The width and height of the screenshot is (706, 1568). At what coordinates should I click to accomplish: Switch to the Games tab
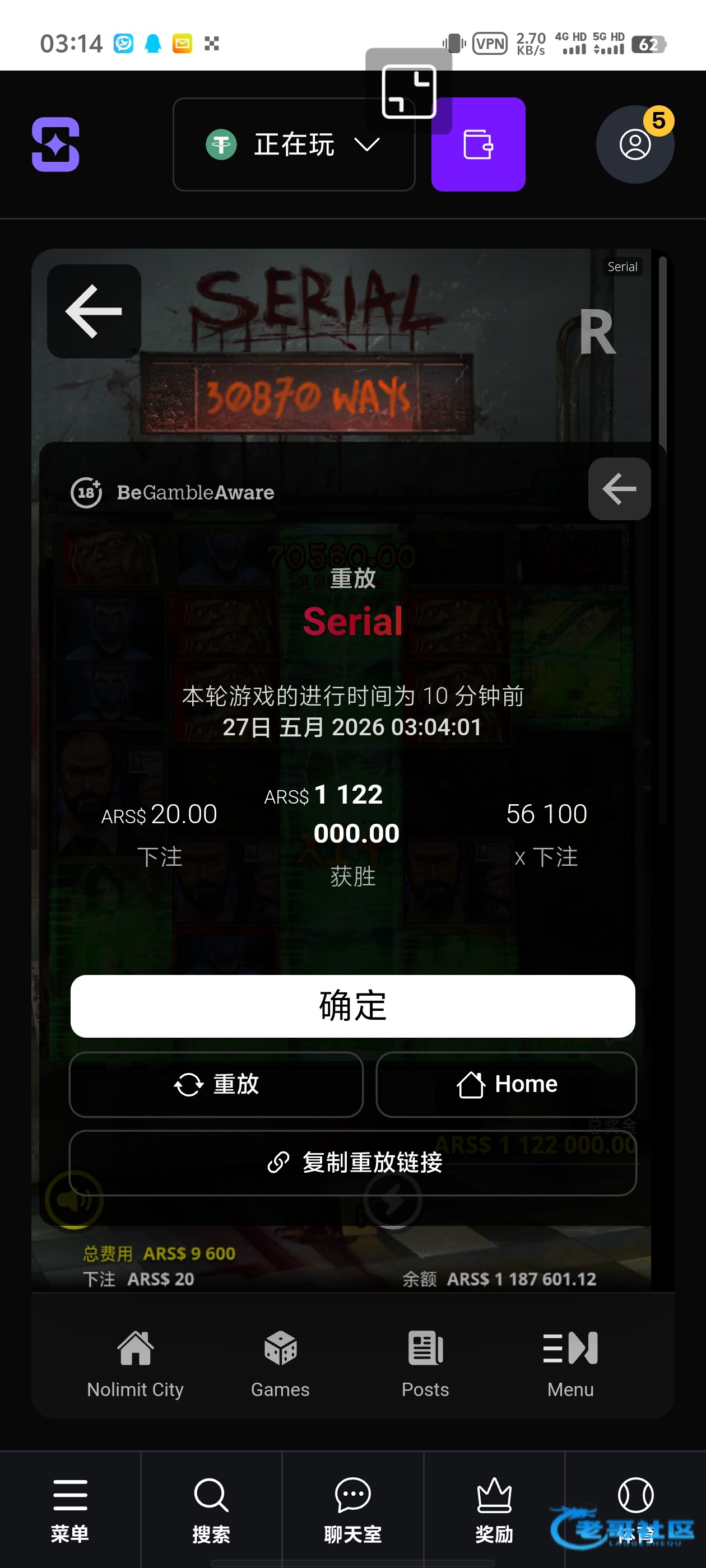pyautogui.click(x=280, y=1364)
